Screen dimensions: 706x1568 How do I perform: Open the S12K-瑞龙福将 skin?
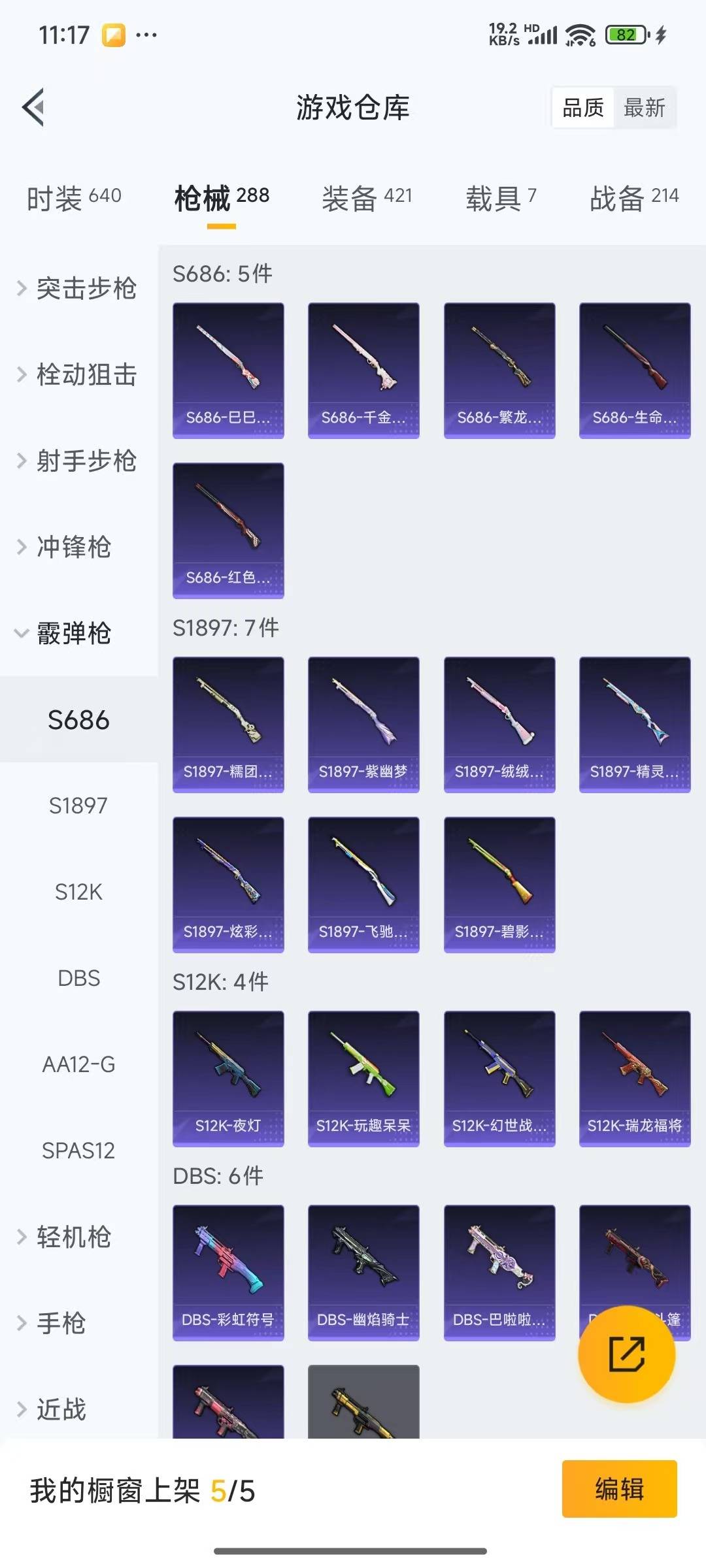coord(635,1078)
